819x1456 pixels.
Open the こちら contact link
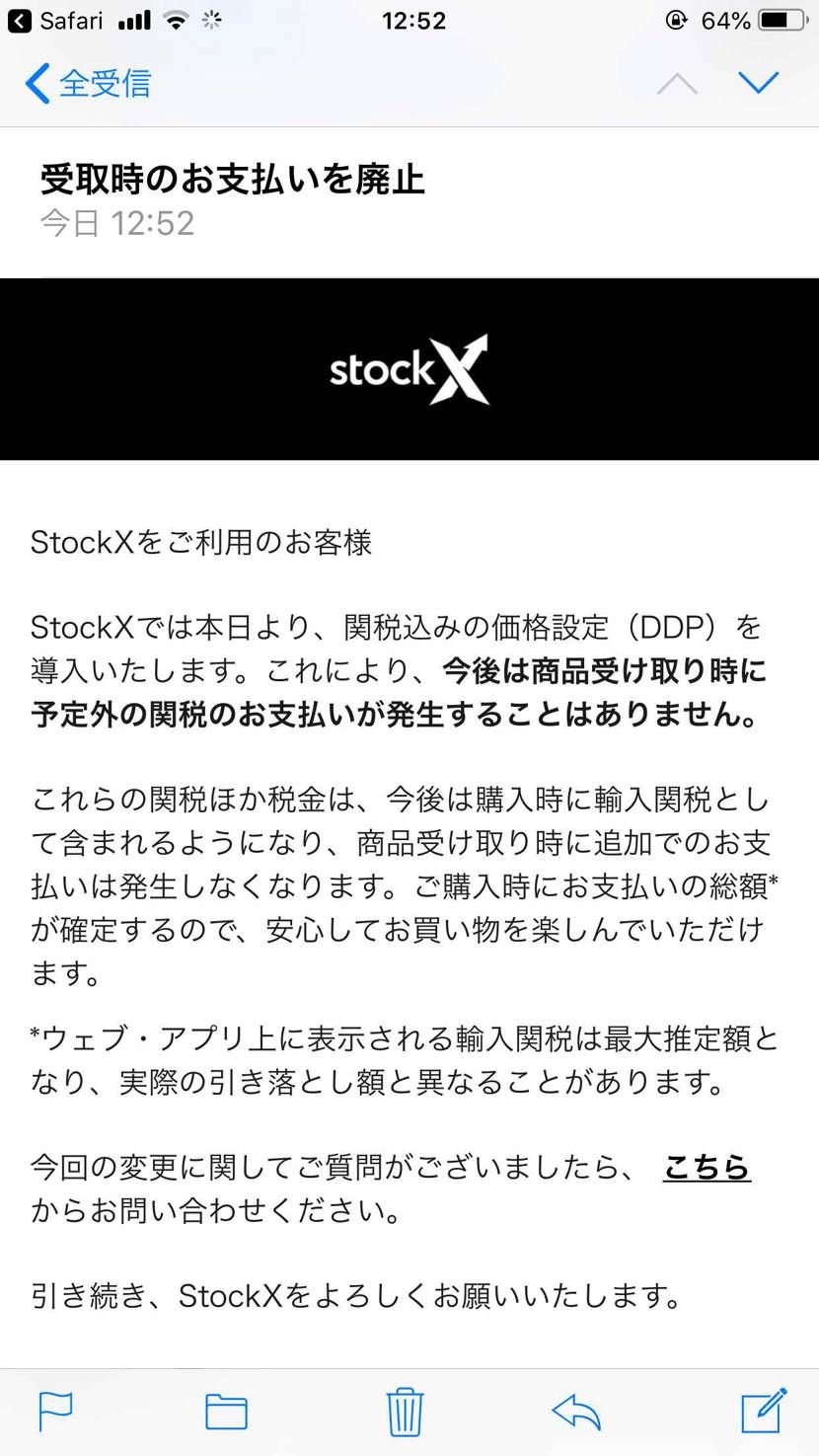coord(707,1168)
